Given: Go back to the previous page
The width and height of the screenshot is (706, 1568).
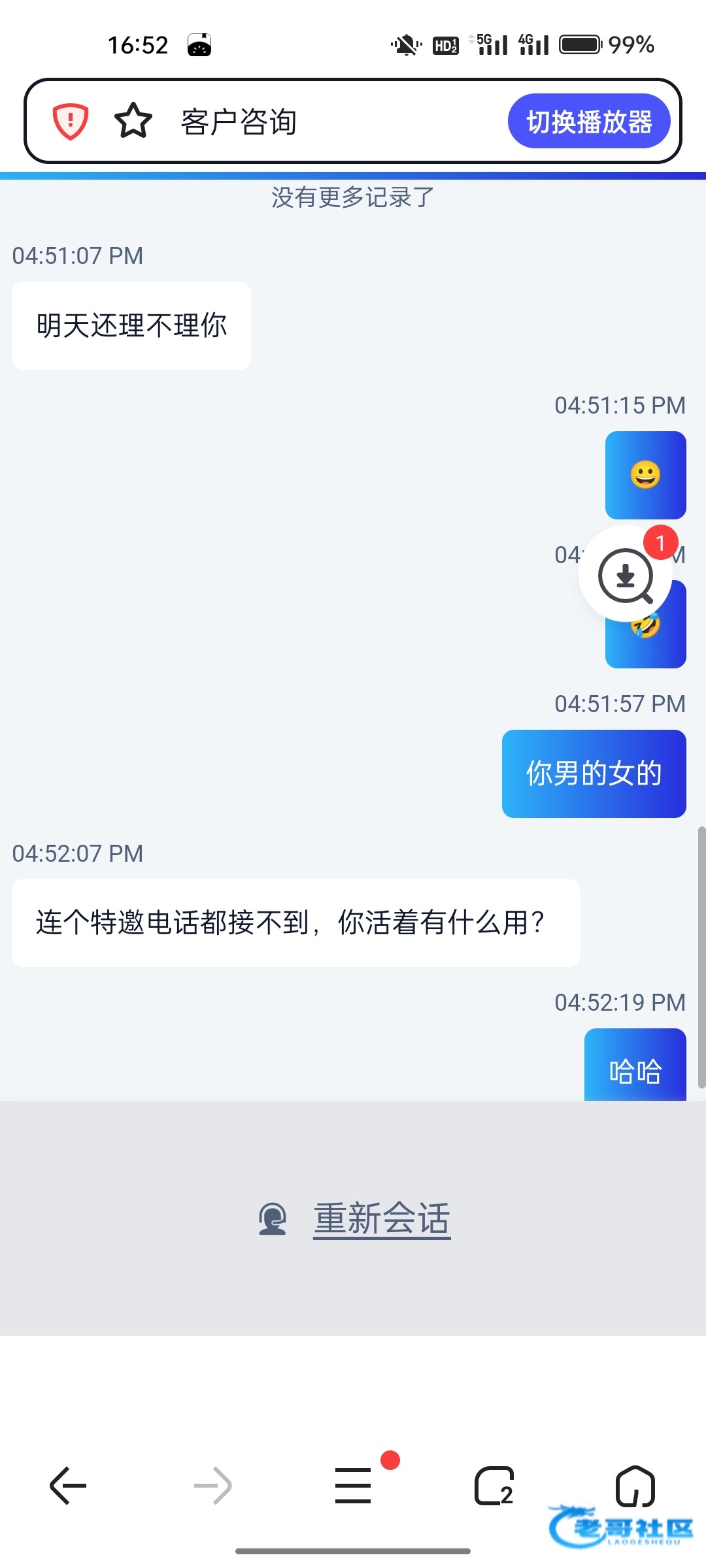Looking at the screenshot, I should (x=68, y=1485).
